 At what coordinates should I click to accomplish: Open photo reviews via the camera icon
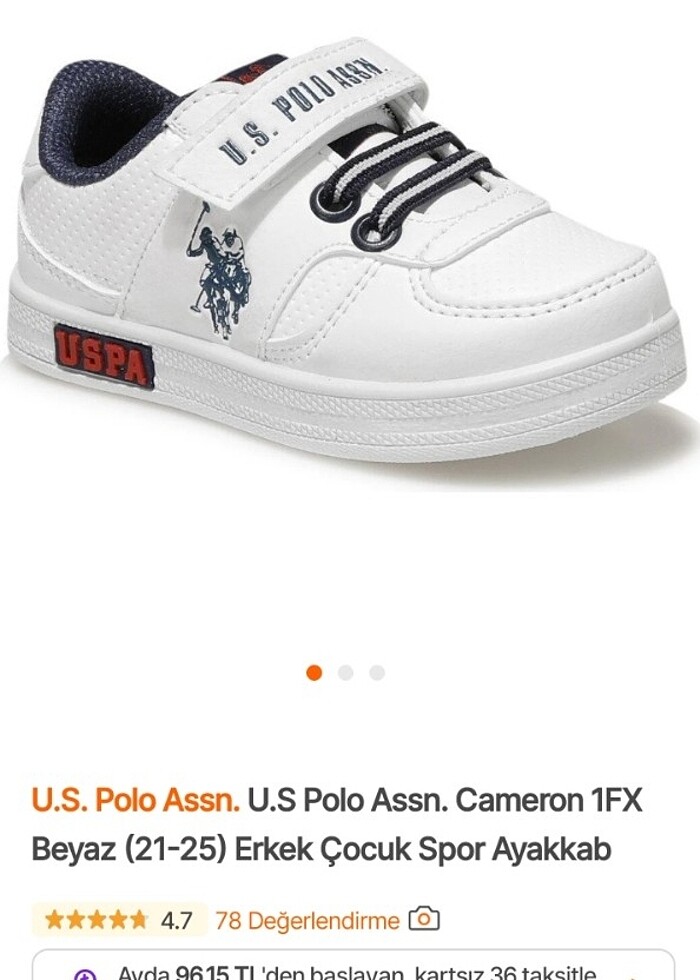[424, 919]
